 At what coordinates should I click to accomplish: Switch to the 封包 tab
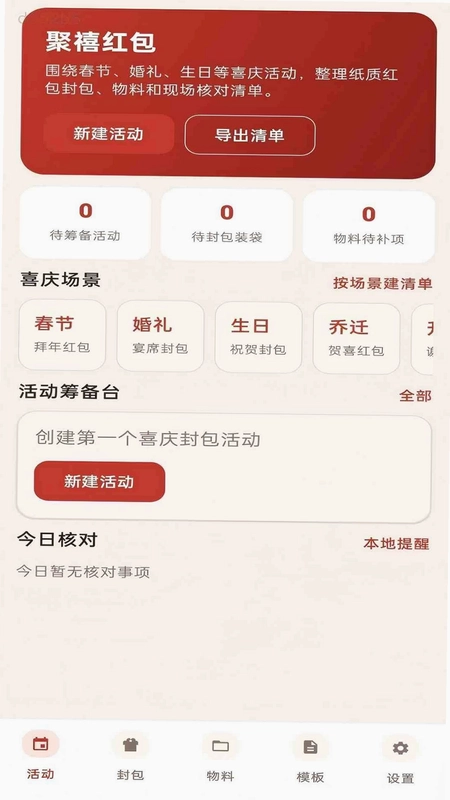click(131, 757)
